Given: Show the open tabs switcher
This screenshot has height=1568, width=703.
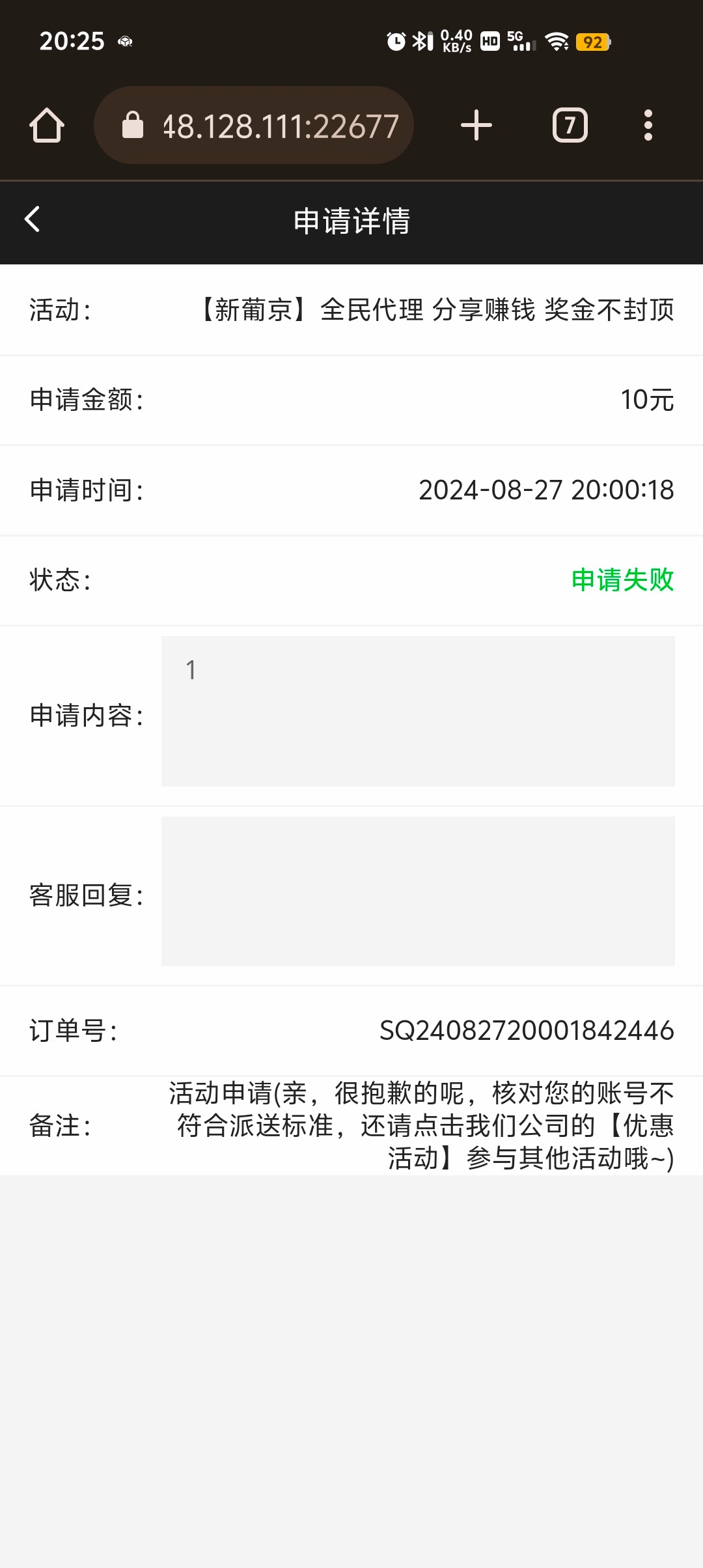Looking at the screenshot, I should 570,125.
